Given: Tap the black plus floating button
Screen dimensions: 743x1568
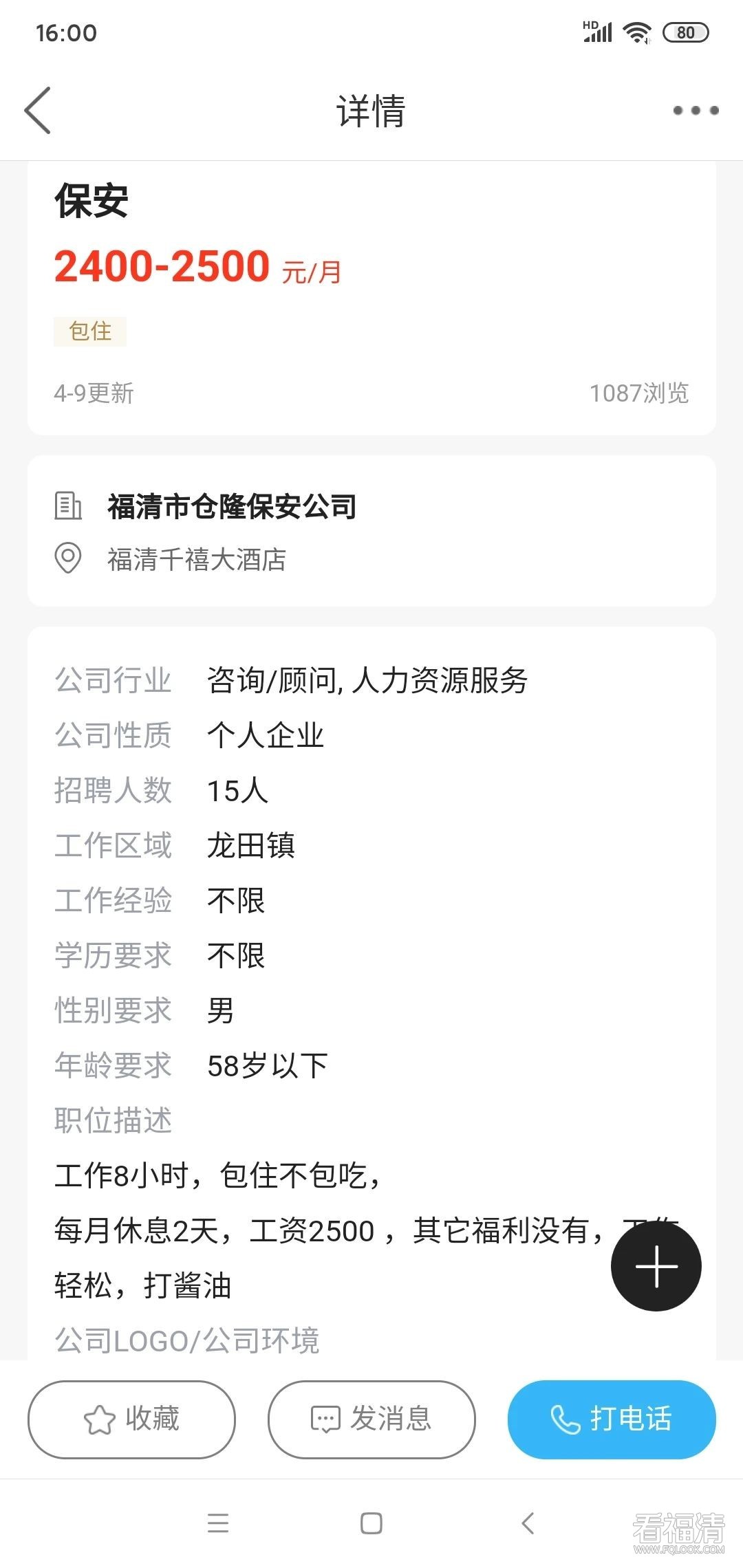Looking at the screenshot, I should [x=656, y=1266].
